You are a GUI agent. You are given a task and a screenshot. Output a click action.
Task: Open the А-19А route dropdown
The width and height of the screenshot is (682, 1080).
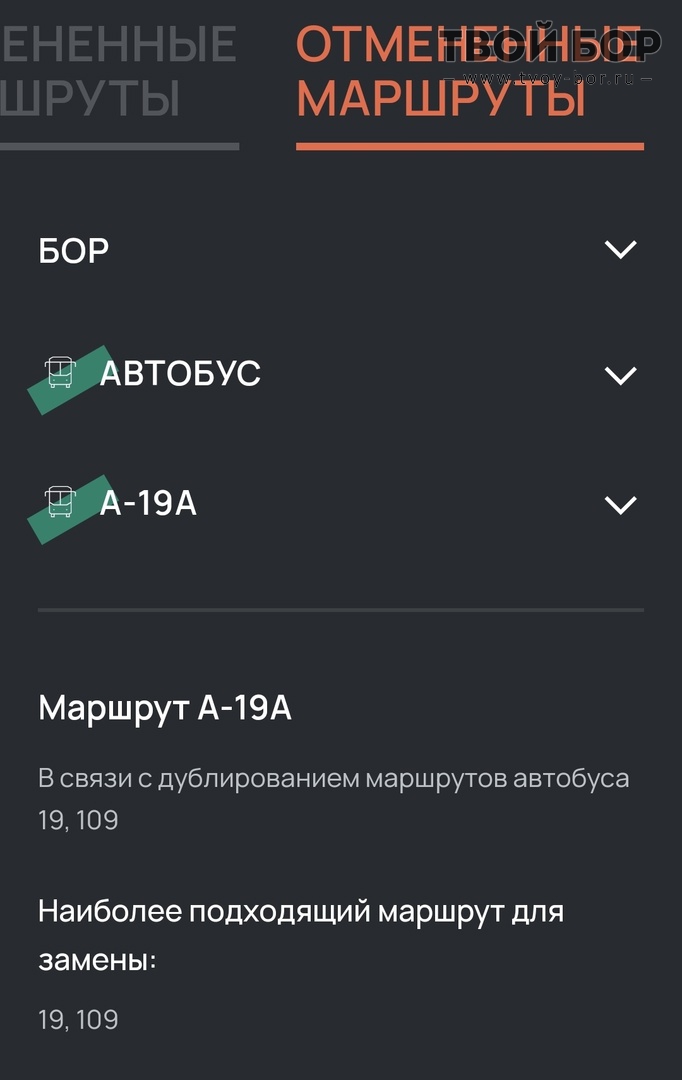pyautogui.click(x=340, y=504)
